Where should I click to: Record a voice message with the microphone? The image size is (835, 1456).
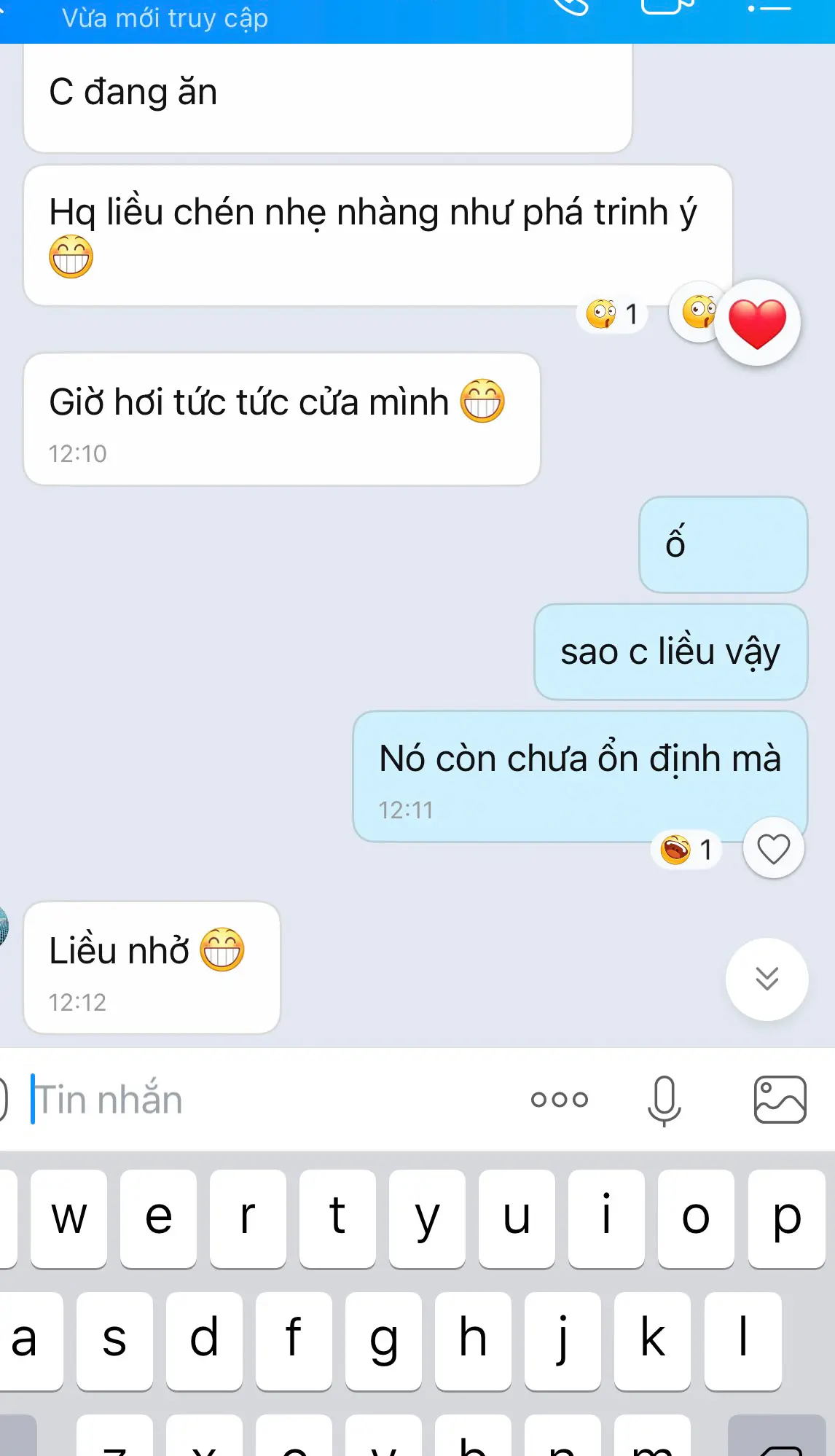pos(664,1100)
